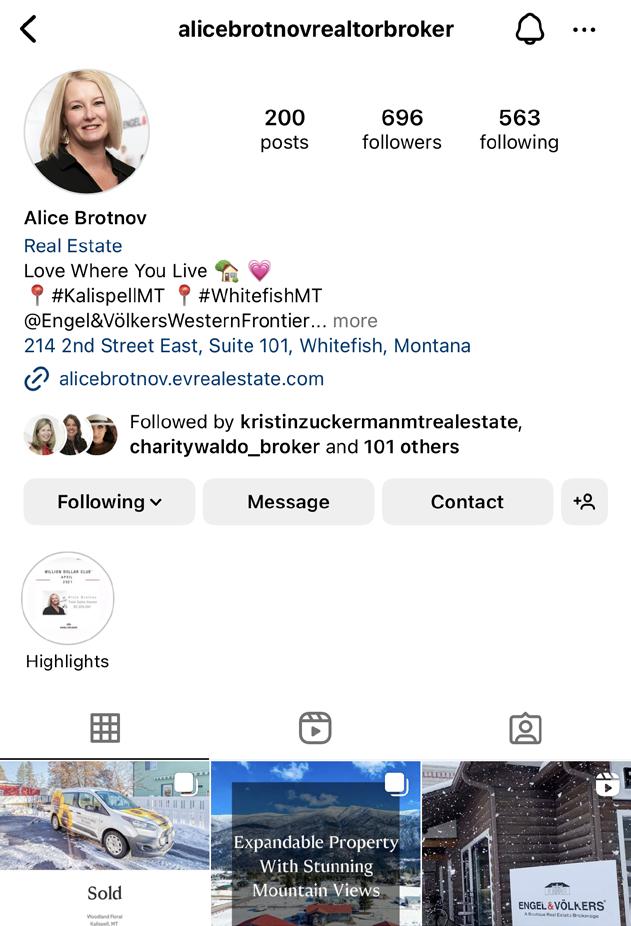This screenshot has width=631, height=926.
Task: Open the notifications bell for this profile
Action: (530, 30)
